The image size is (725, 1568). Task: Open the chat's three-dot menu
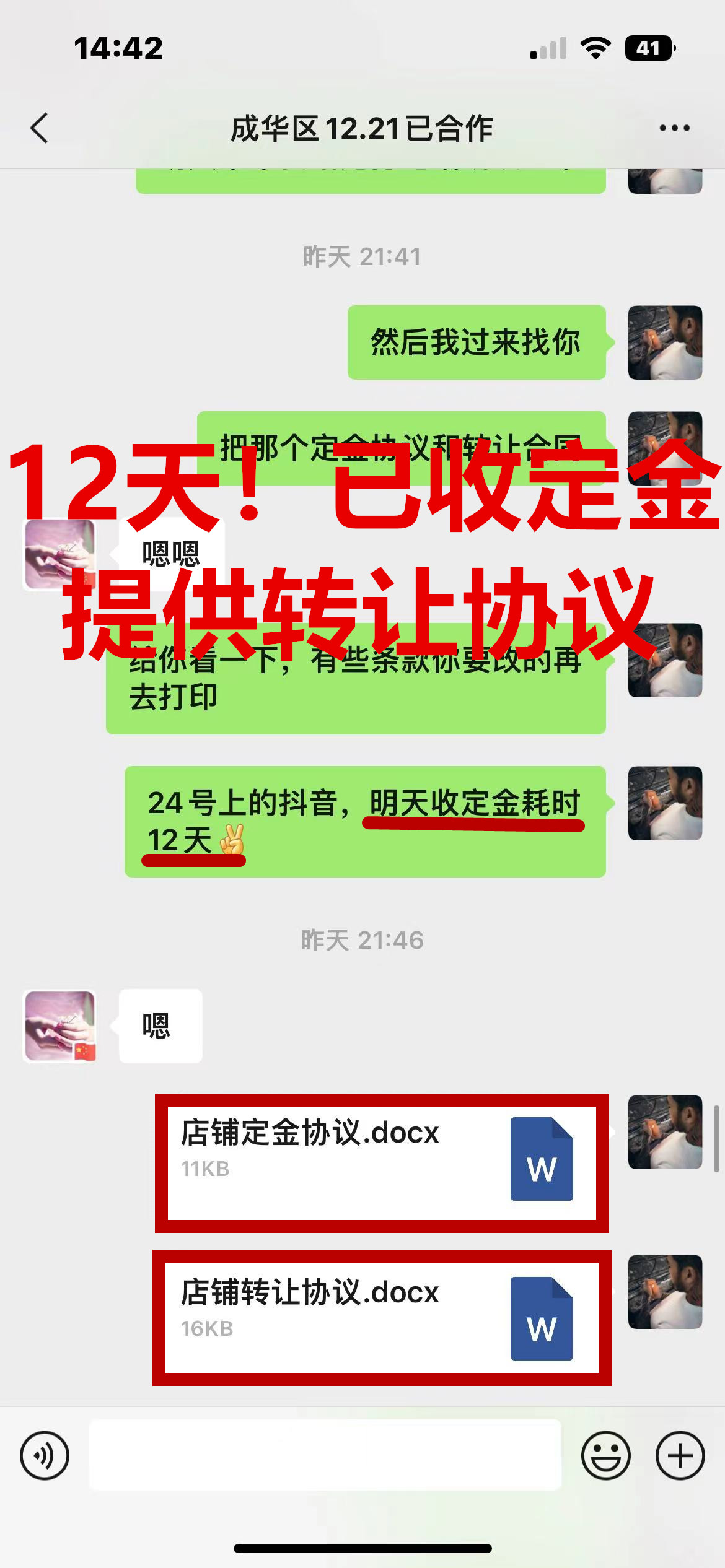point(674,128)
